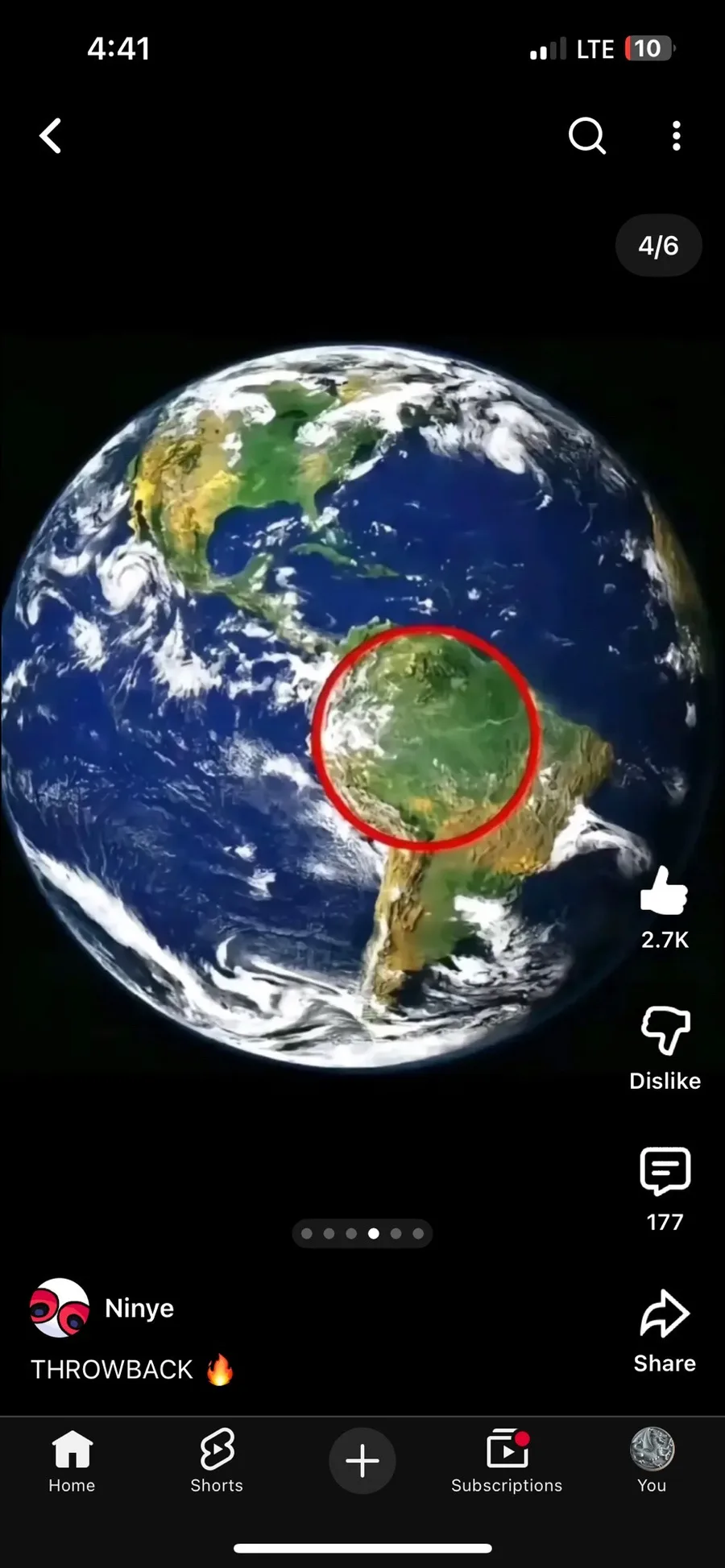
Task: Open the You profile tab
Action: 652,1461
